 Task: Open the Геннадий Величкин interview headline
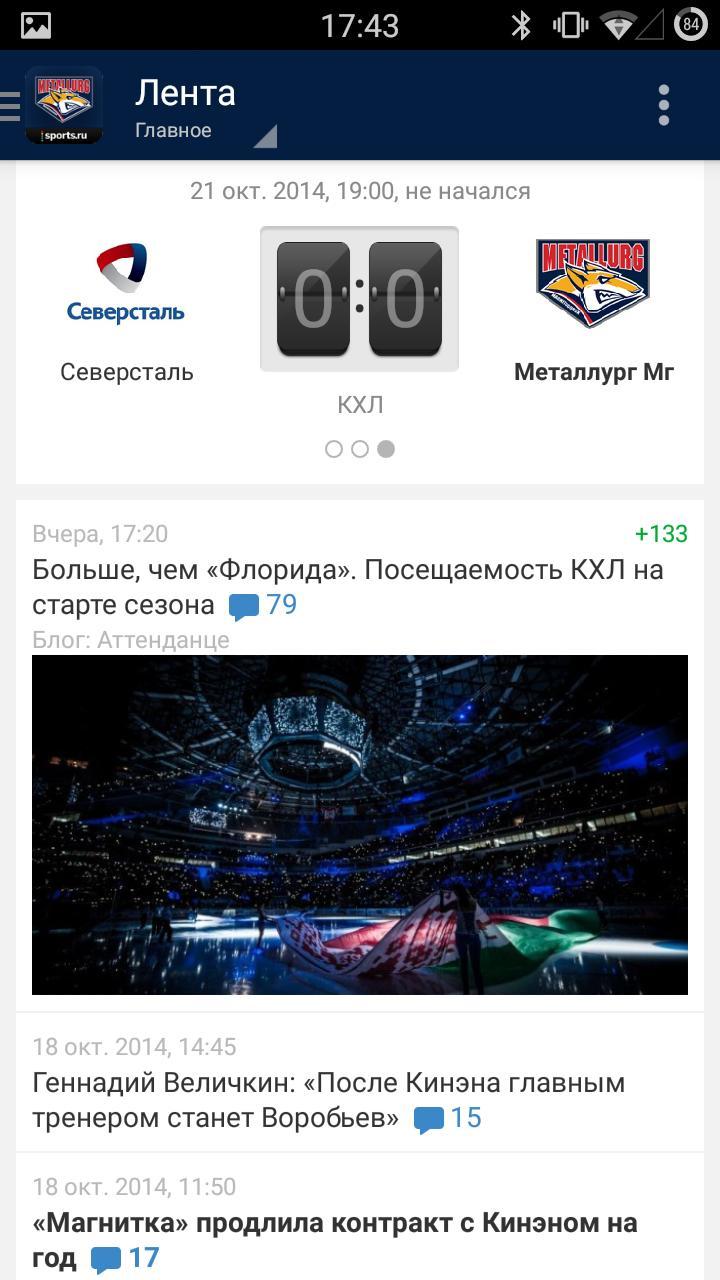click(x=328, y=1100)
